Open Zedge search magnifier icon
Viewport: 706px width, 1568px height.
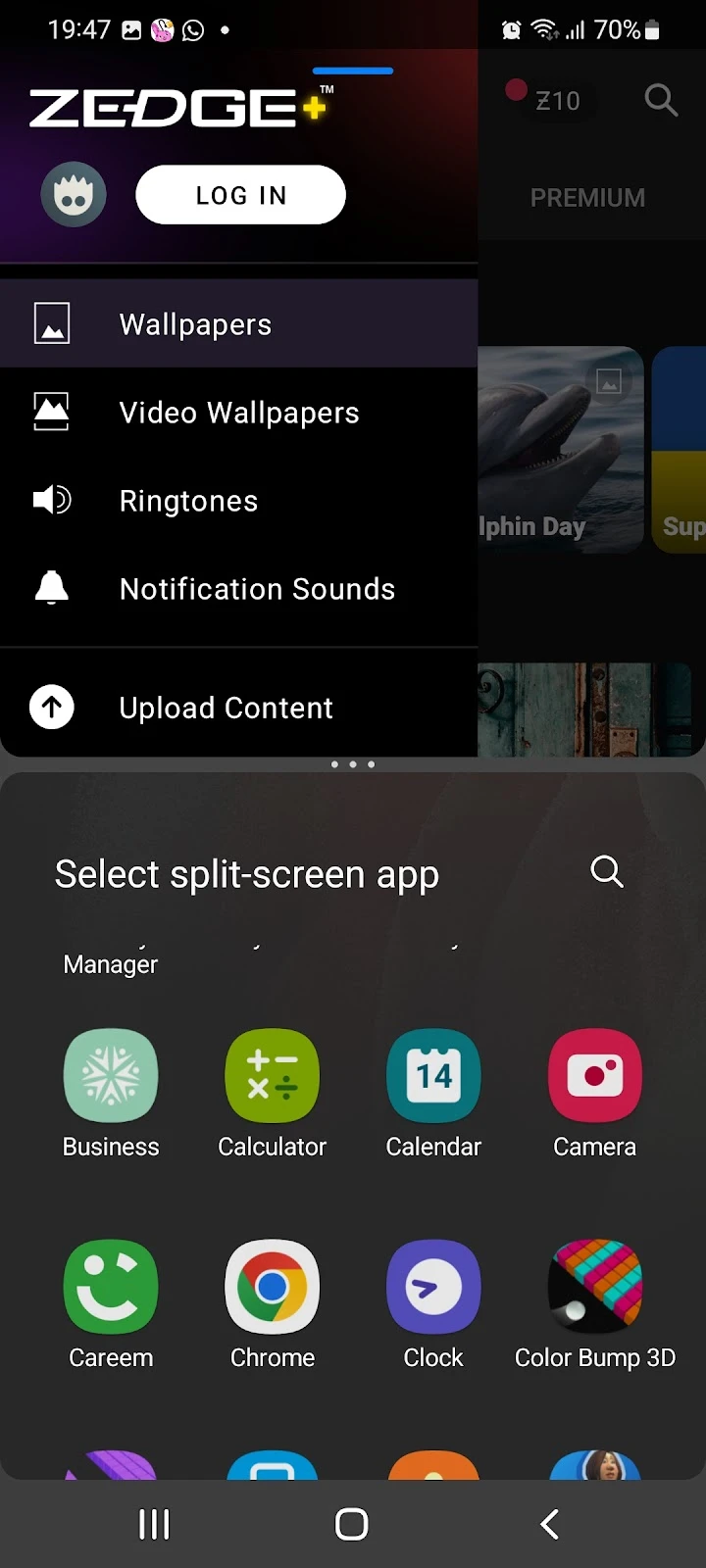click(x=661, y=100)
